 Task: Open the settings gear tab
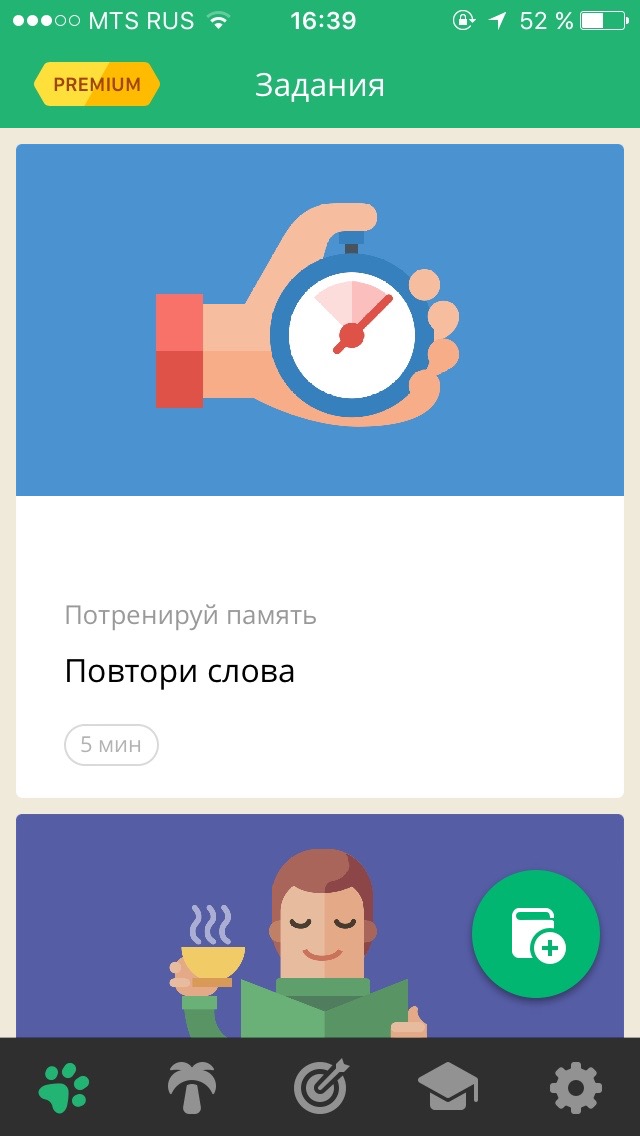tap(576, 1088)
